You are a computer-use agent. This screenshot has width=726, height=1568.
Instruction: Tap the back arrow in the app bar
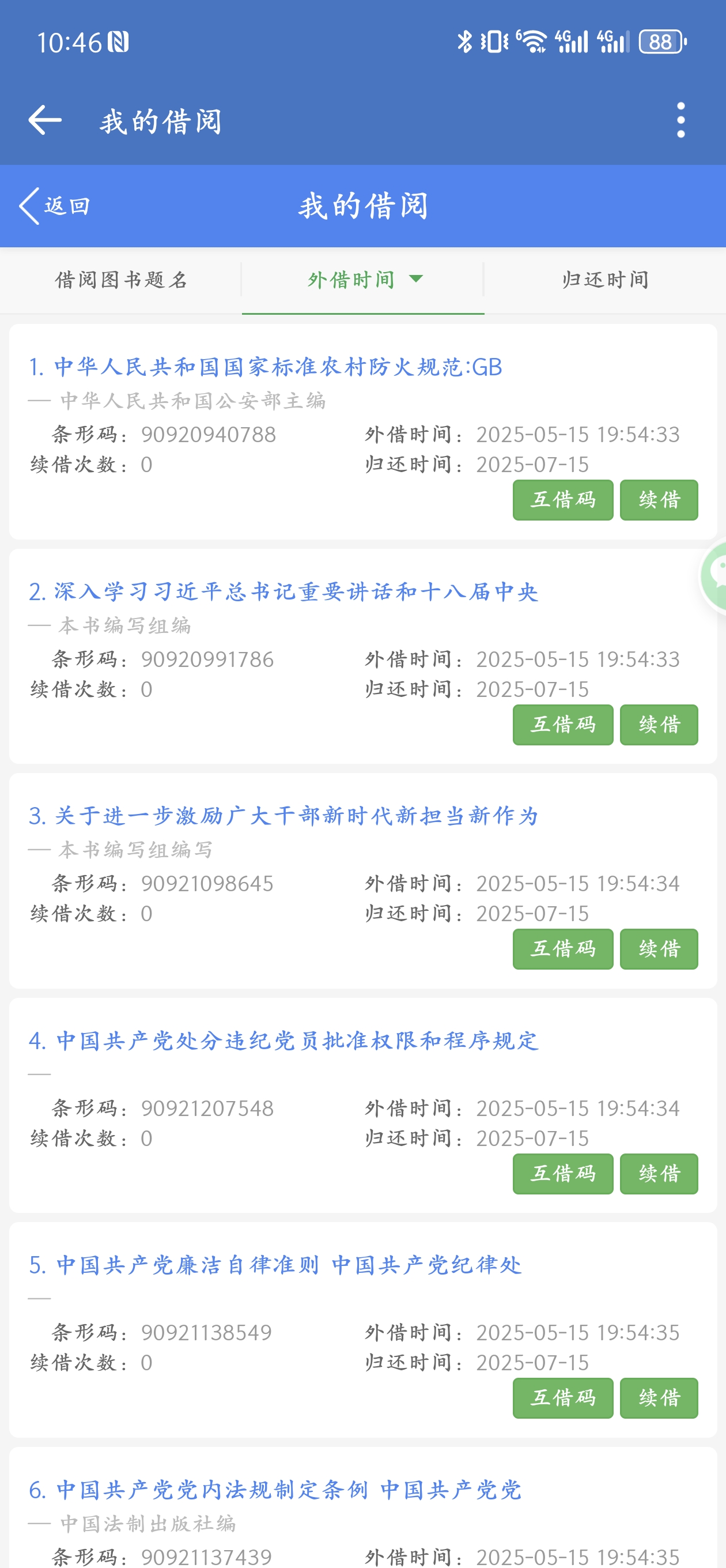coord(45,120)
